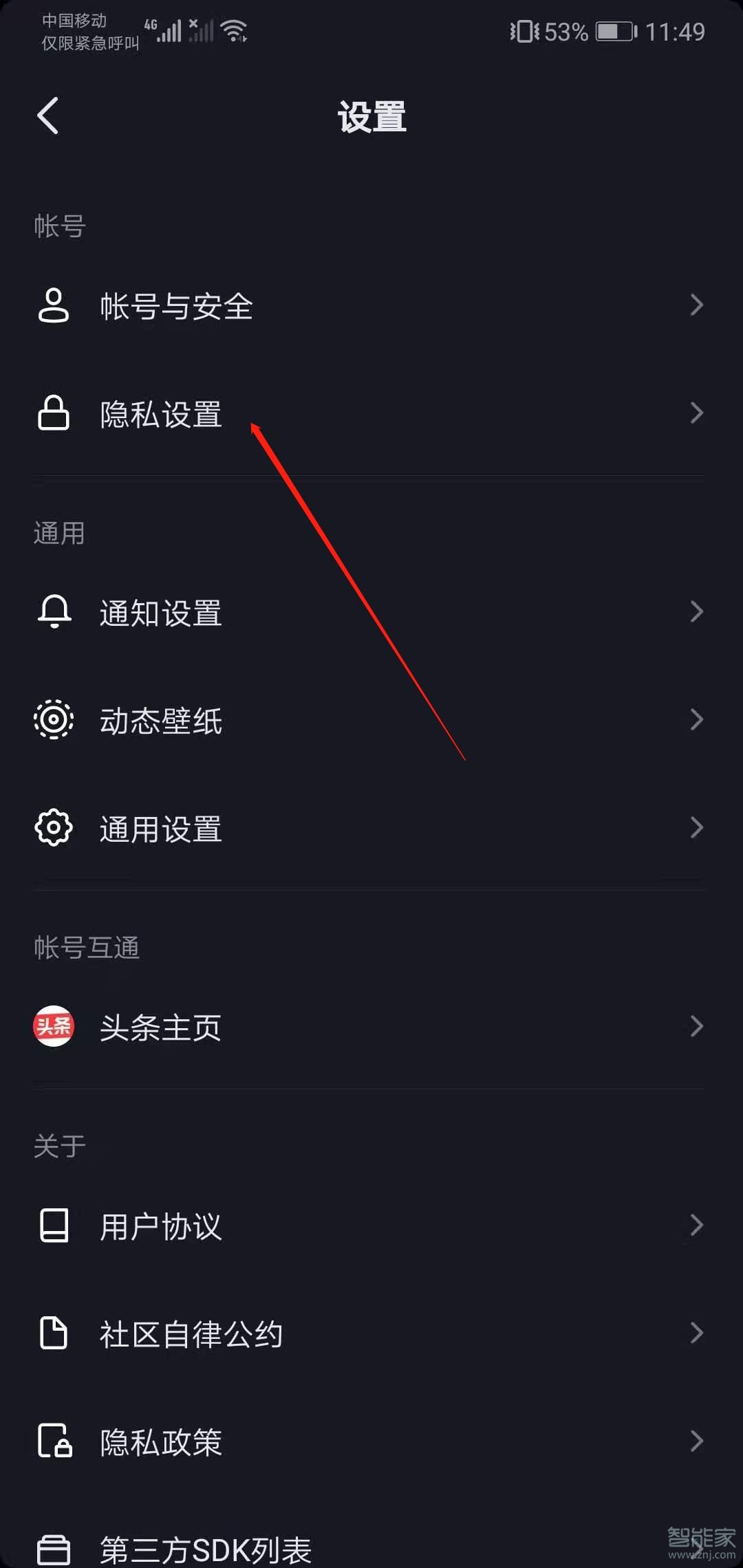Expand the chevron beside 隐私设置
This screenshot has height=1568, width=743.
(698, 413)
